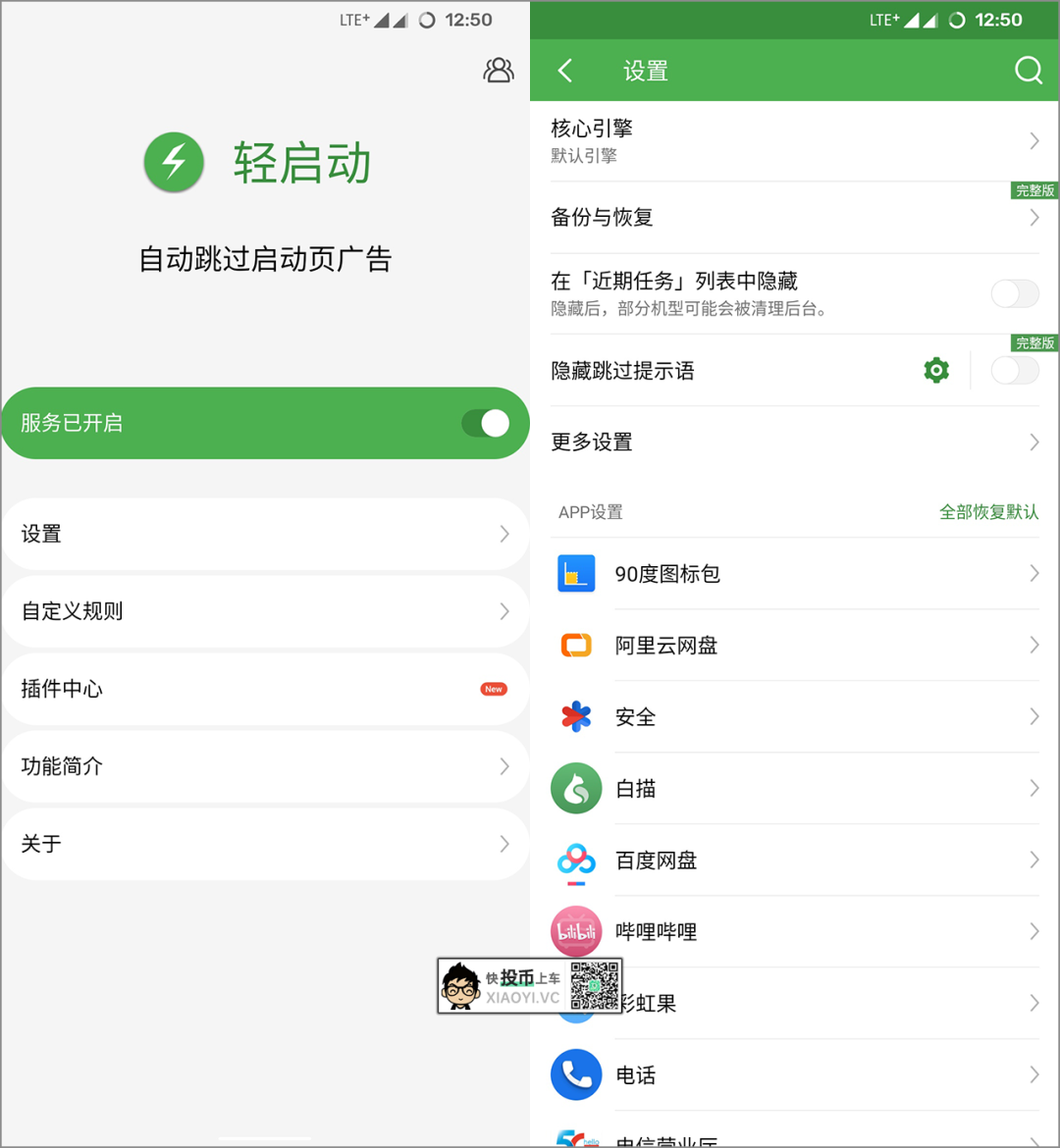The image size is (1060, 1148).
Task: Open the 关于 about page
Action: click(x=265, y=844)
